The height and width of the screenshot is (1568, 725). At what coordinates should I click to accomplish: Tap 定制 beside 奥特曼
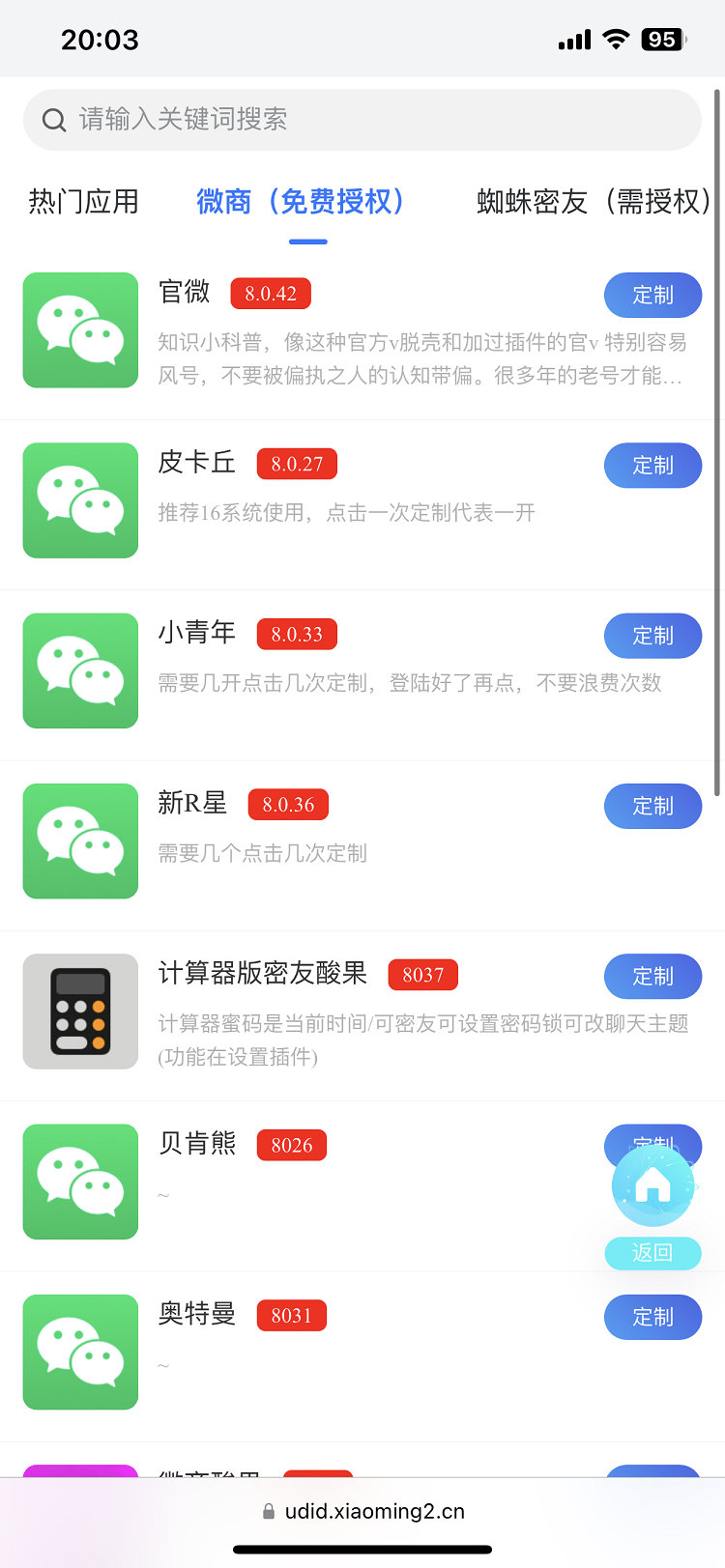(652, 1317)
